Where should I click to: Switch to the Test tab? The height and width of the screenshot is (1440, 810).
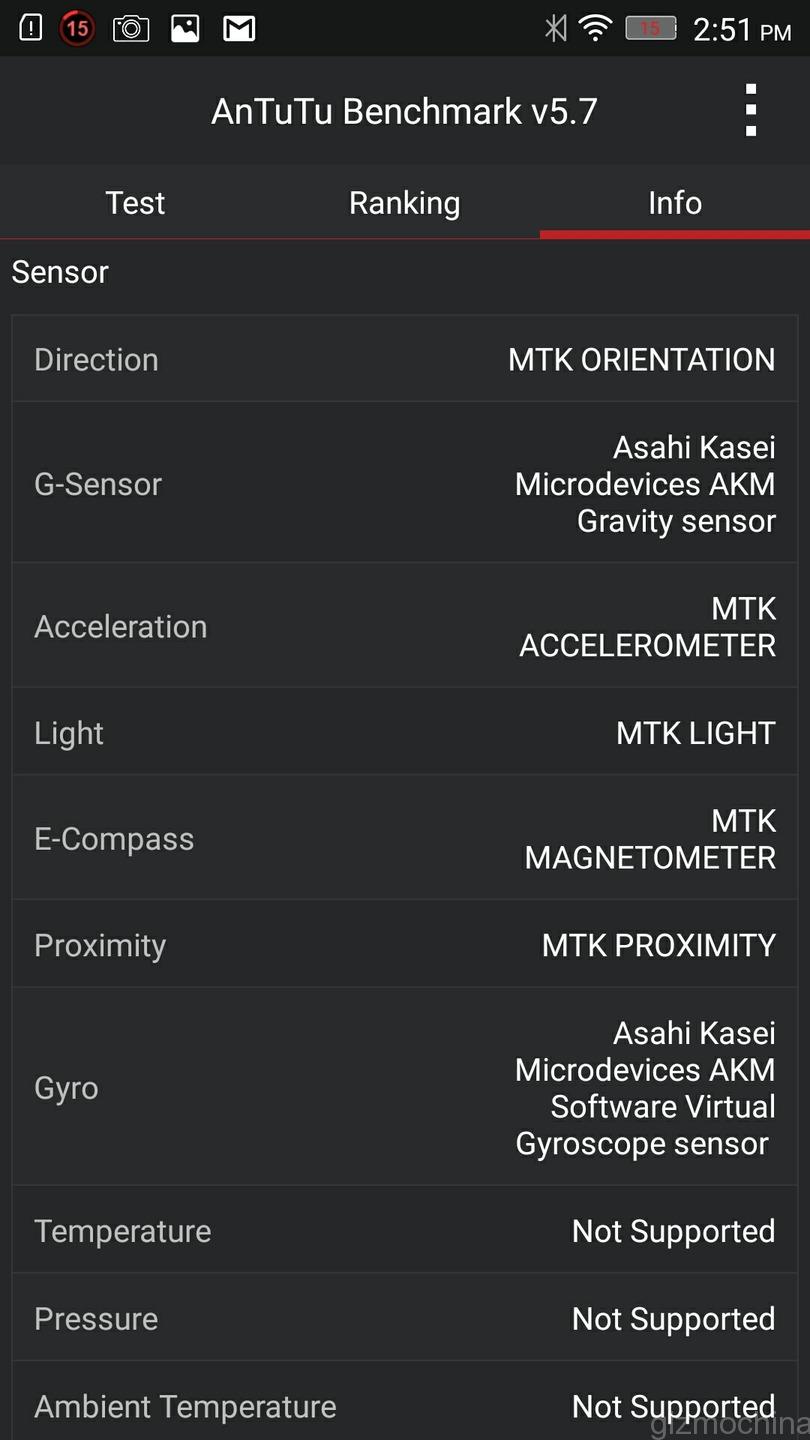coord(135,203)
